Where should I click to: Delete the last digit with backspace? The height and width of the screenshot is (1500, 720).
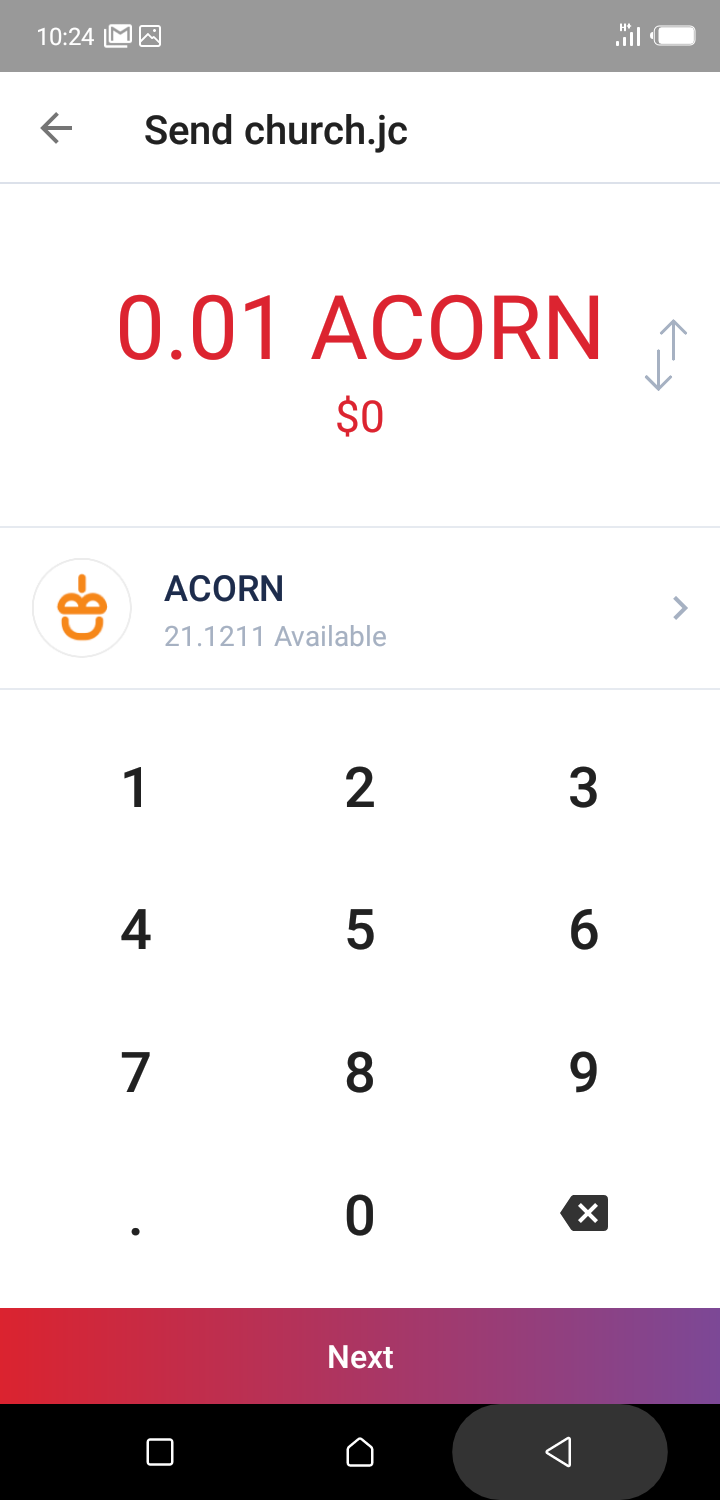[x=585, y=1214]
